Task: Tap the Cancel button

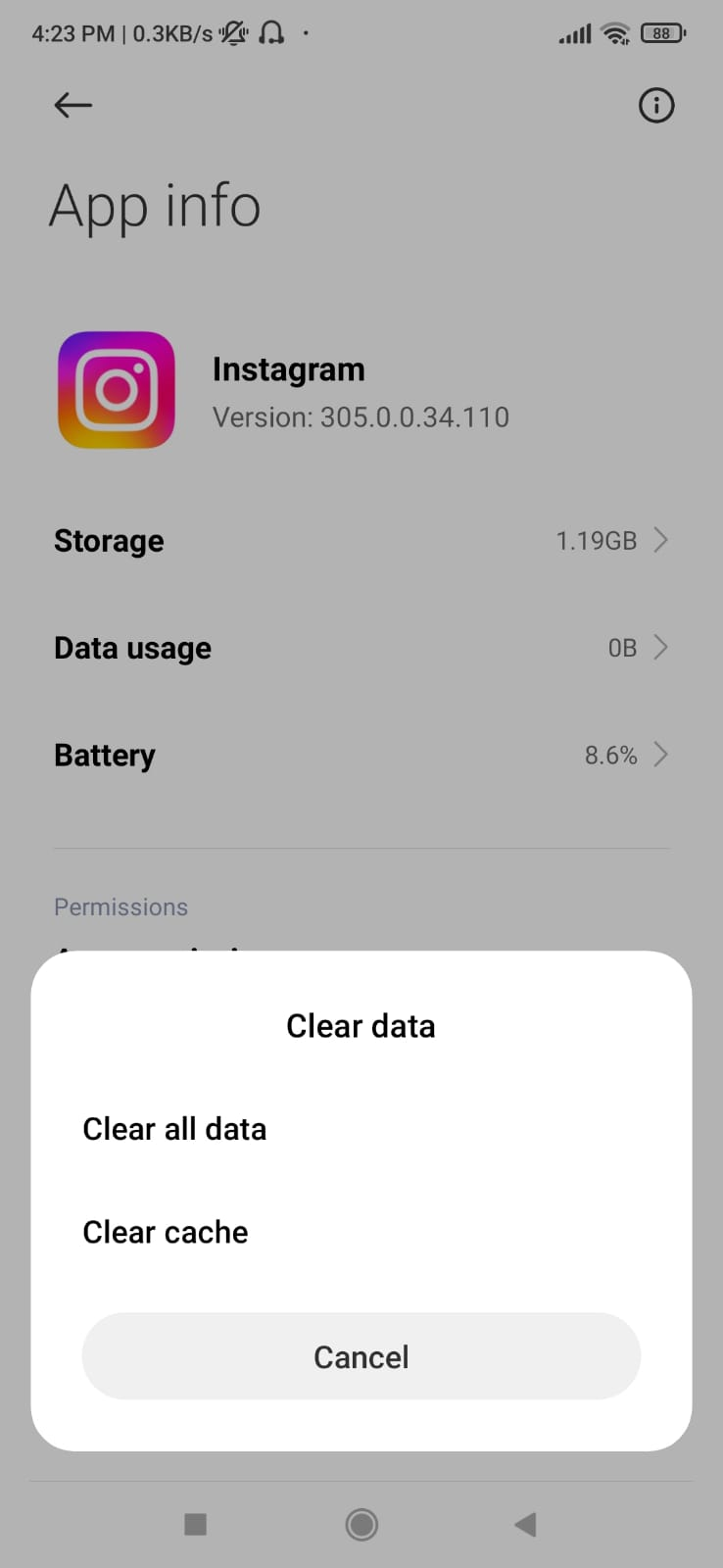Action: coord(361,1356)
